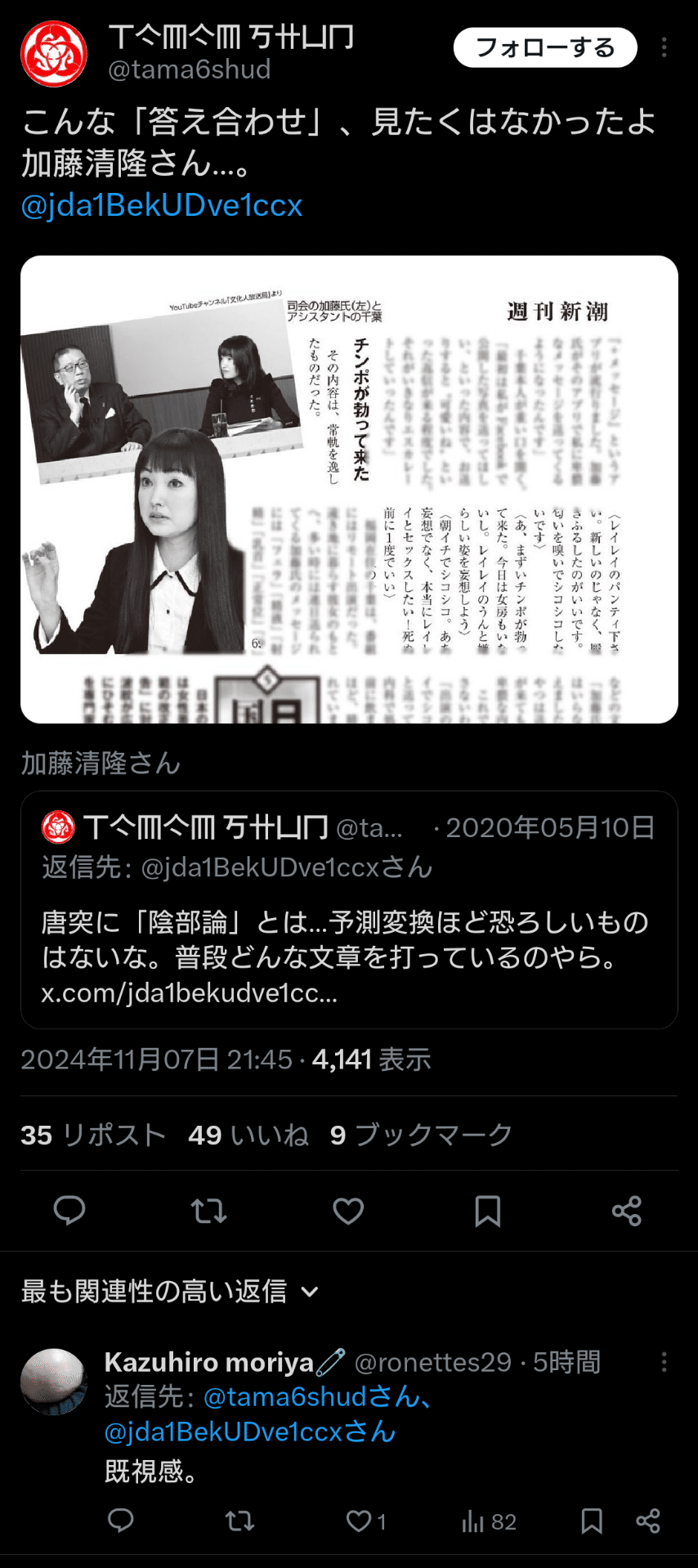
Task: Bookmark the tweet with the bookmark icon
Action: tap(487, 1211)
